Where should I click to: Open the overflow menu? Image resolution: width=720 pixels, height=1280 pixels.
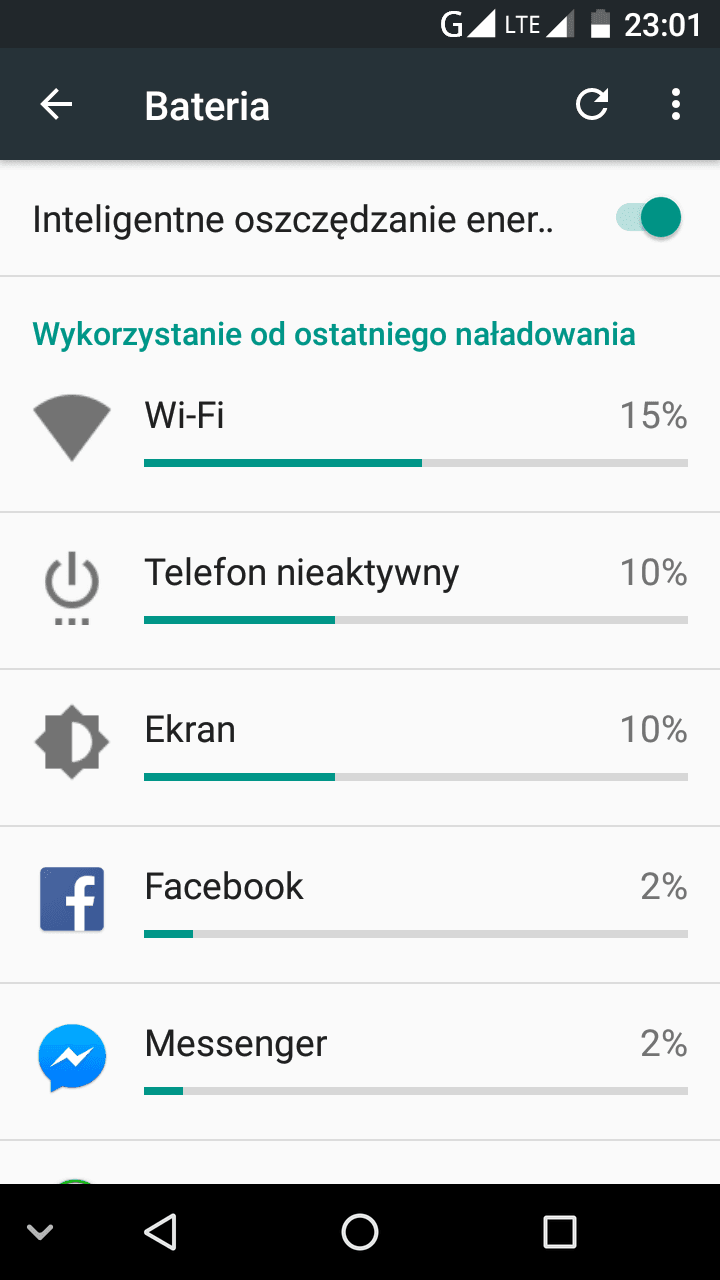[676, 105]
